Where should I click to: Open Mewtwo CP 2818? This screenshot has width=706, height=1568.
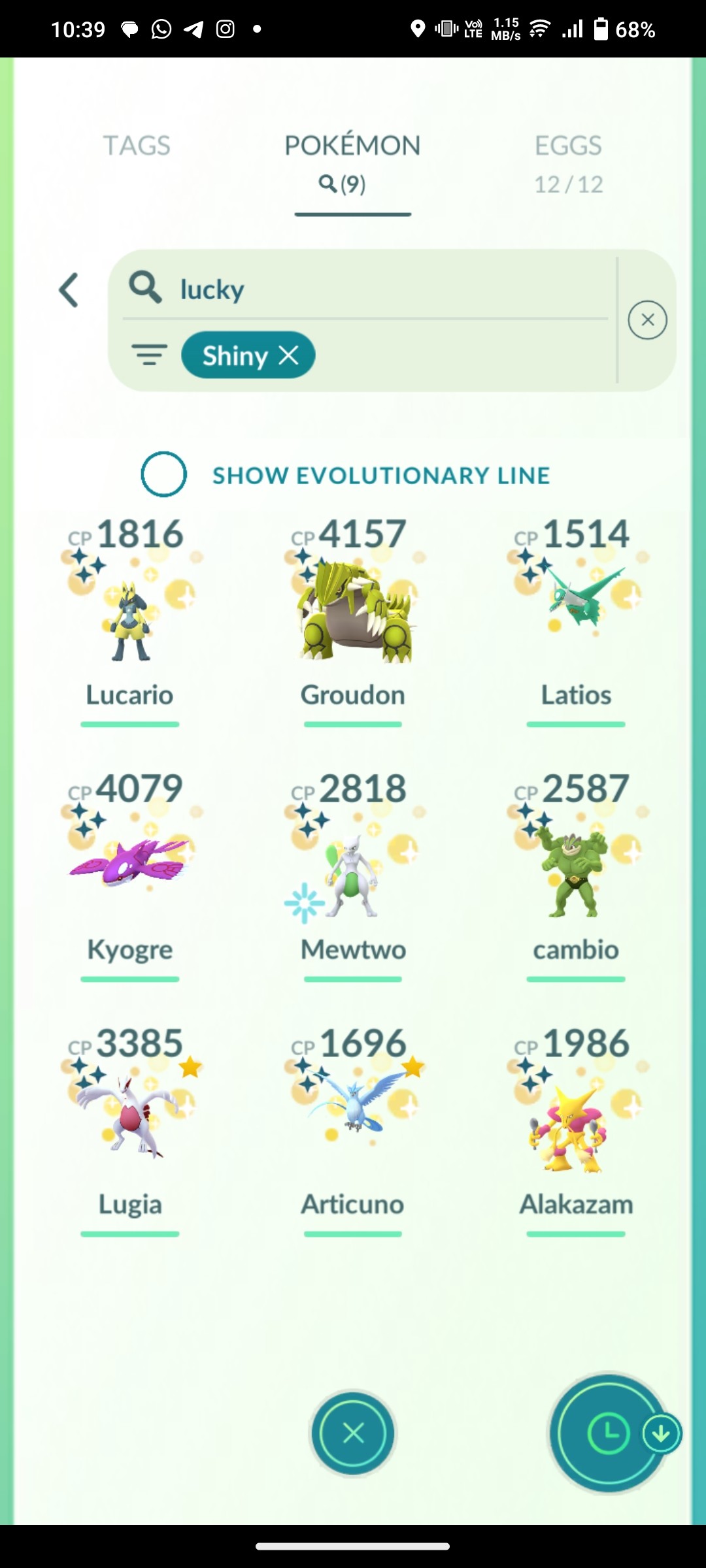point(353,875)
